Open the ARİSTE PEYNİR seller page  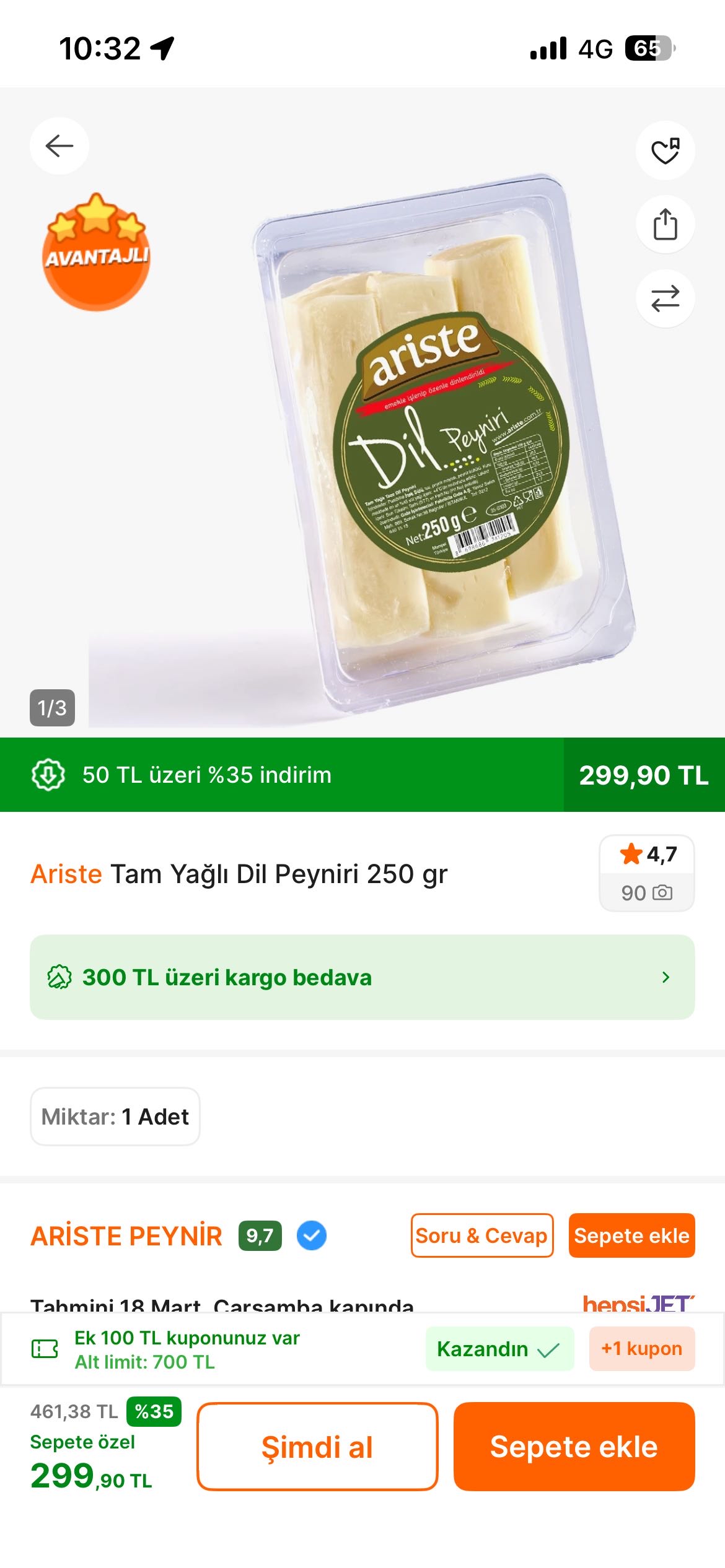point(126,1236)
